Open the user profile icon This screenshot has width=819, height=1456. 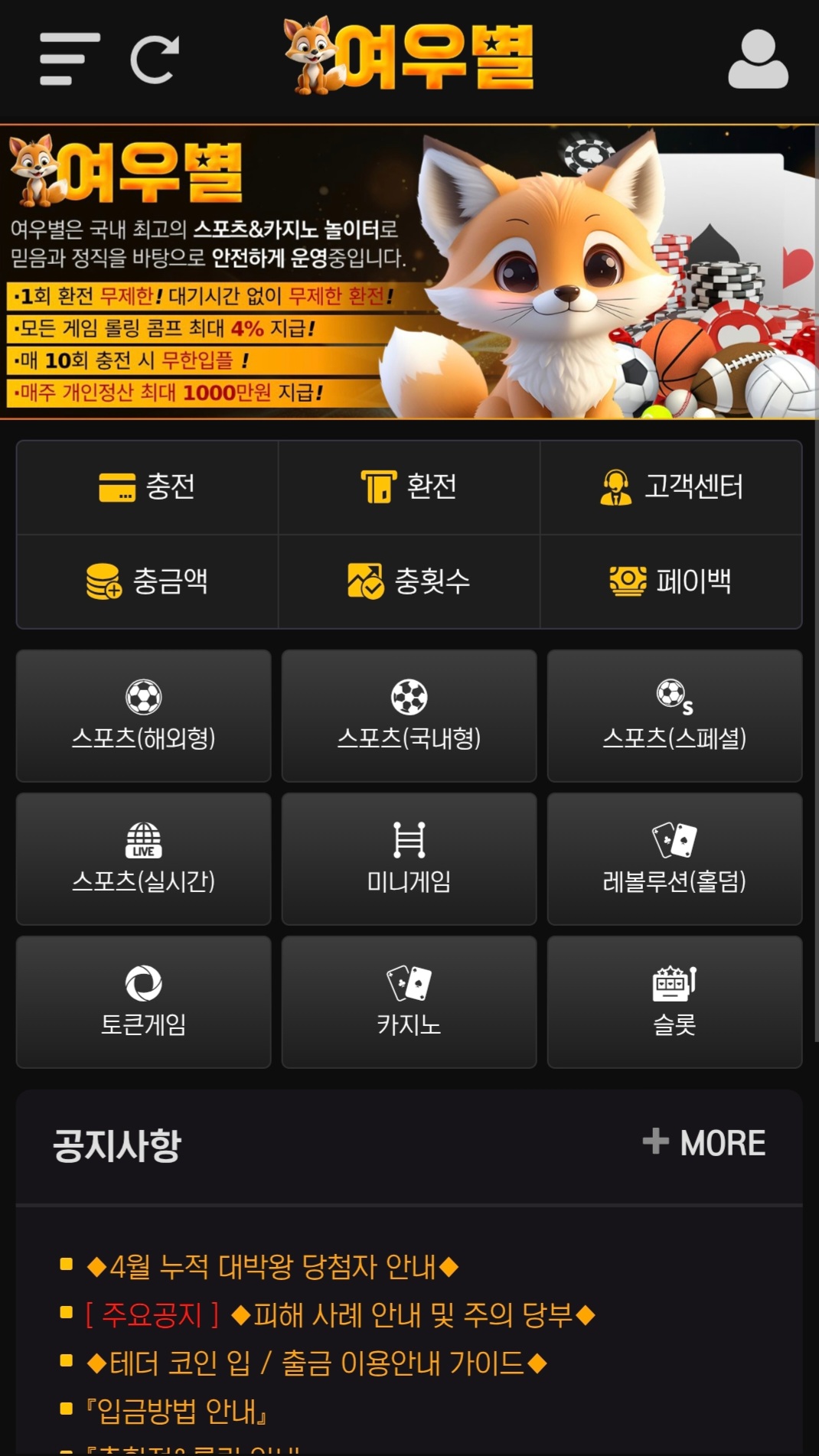click(757, 60)
